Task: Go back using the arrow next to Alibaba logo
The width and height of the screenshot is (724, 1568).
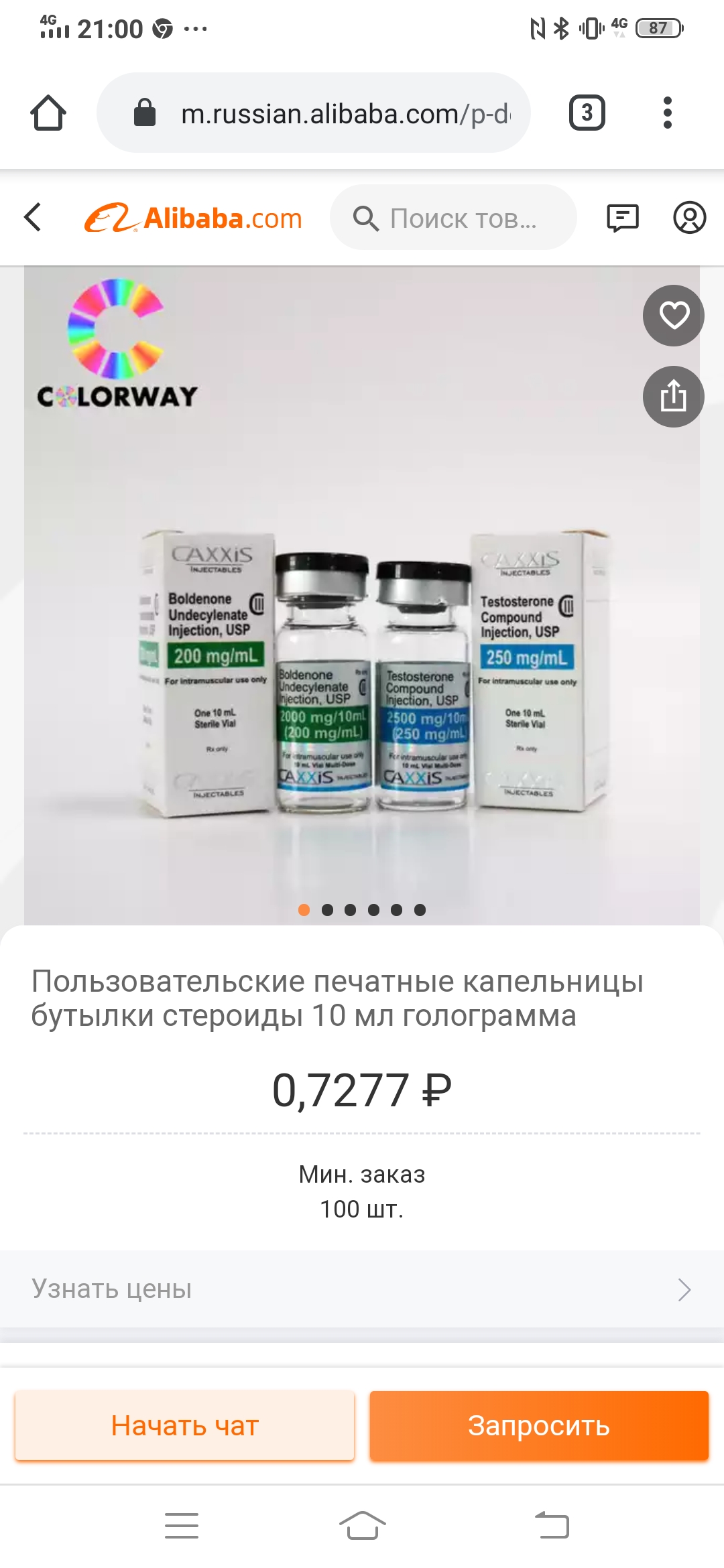Action: [32, 217]
